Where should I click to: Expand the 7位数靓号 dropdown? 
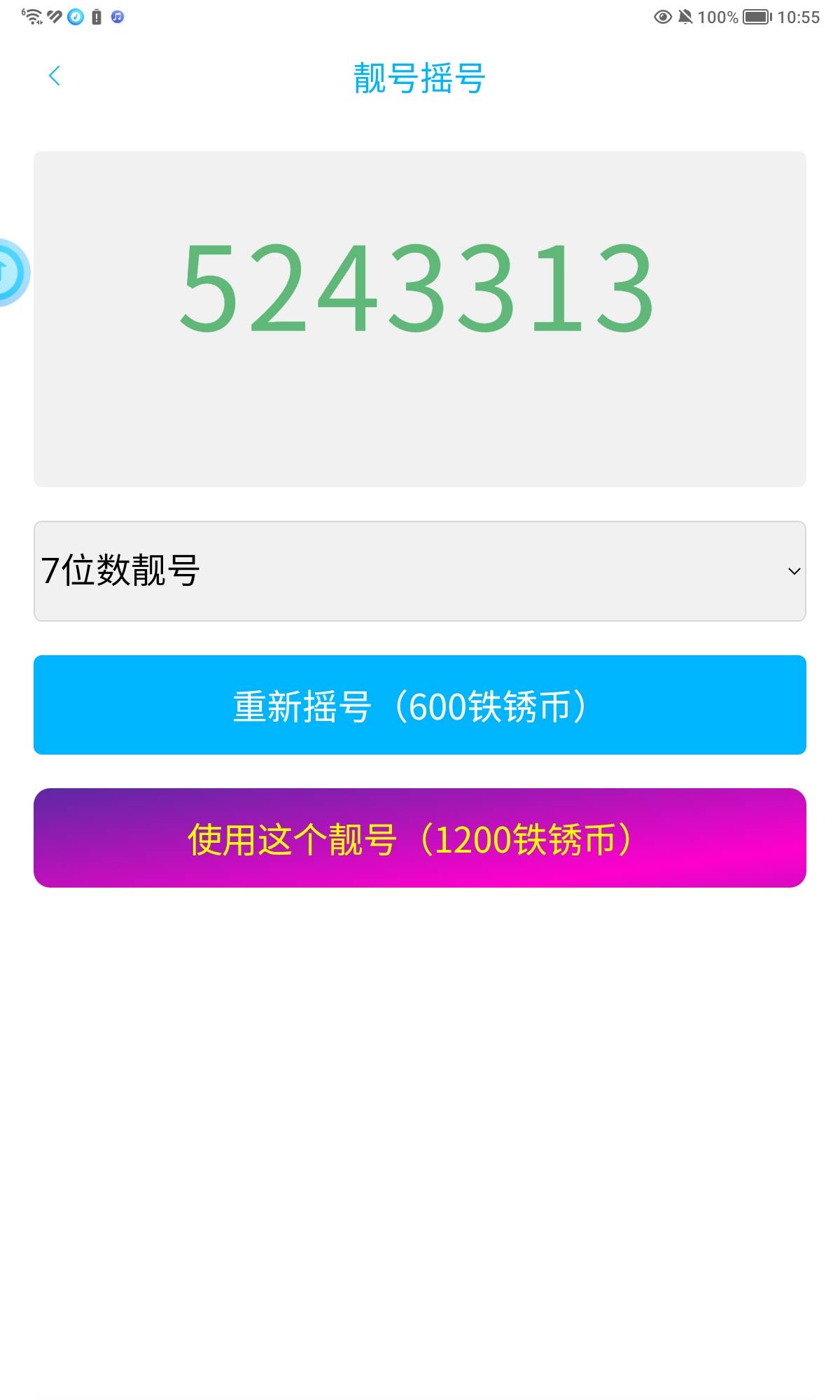click(419, 570)
